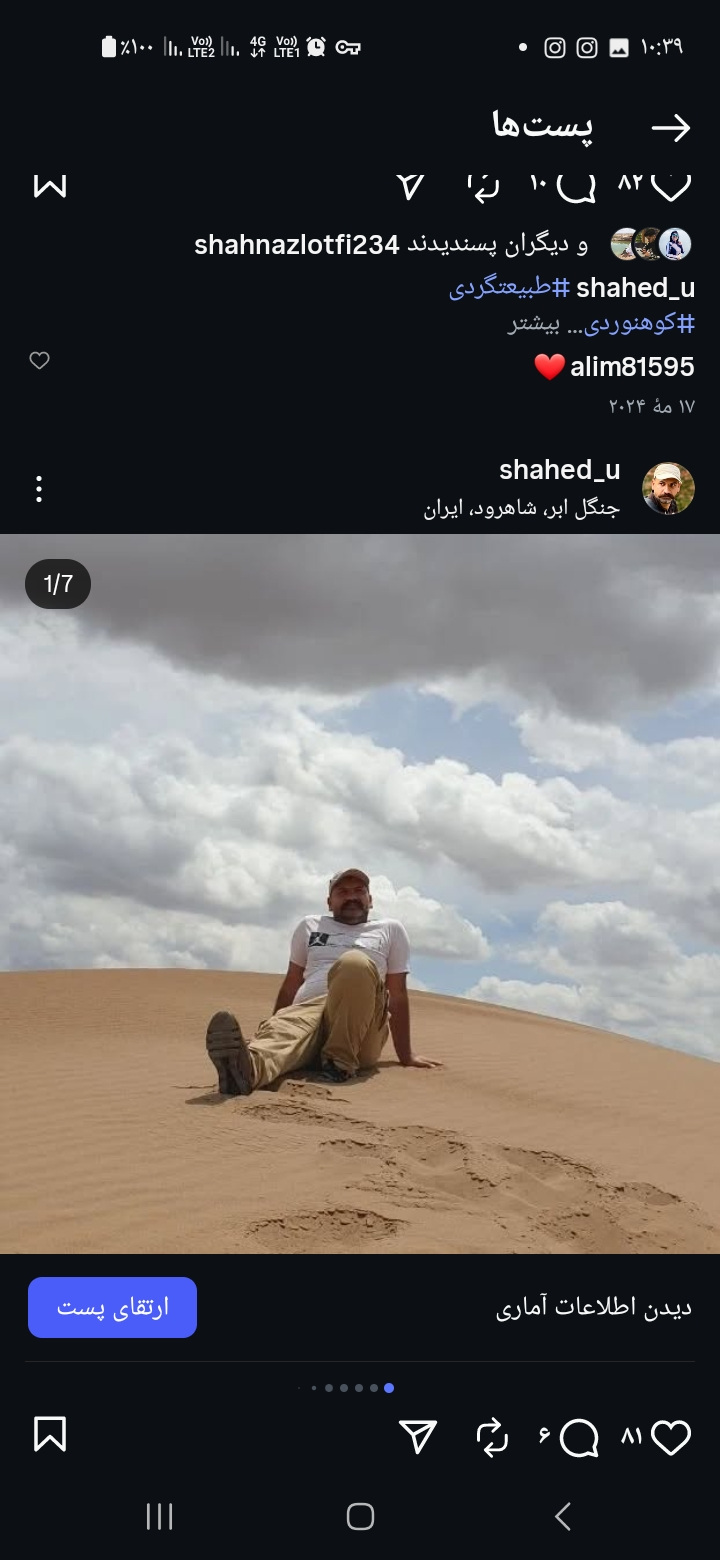Open the three-dot menu on shahed_u's post
720x1560 pixels.
pyautogui.click(x=39, y=489)
